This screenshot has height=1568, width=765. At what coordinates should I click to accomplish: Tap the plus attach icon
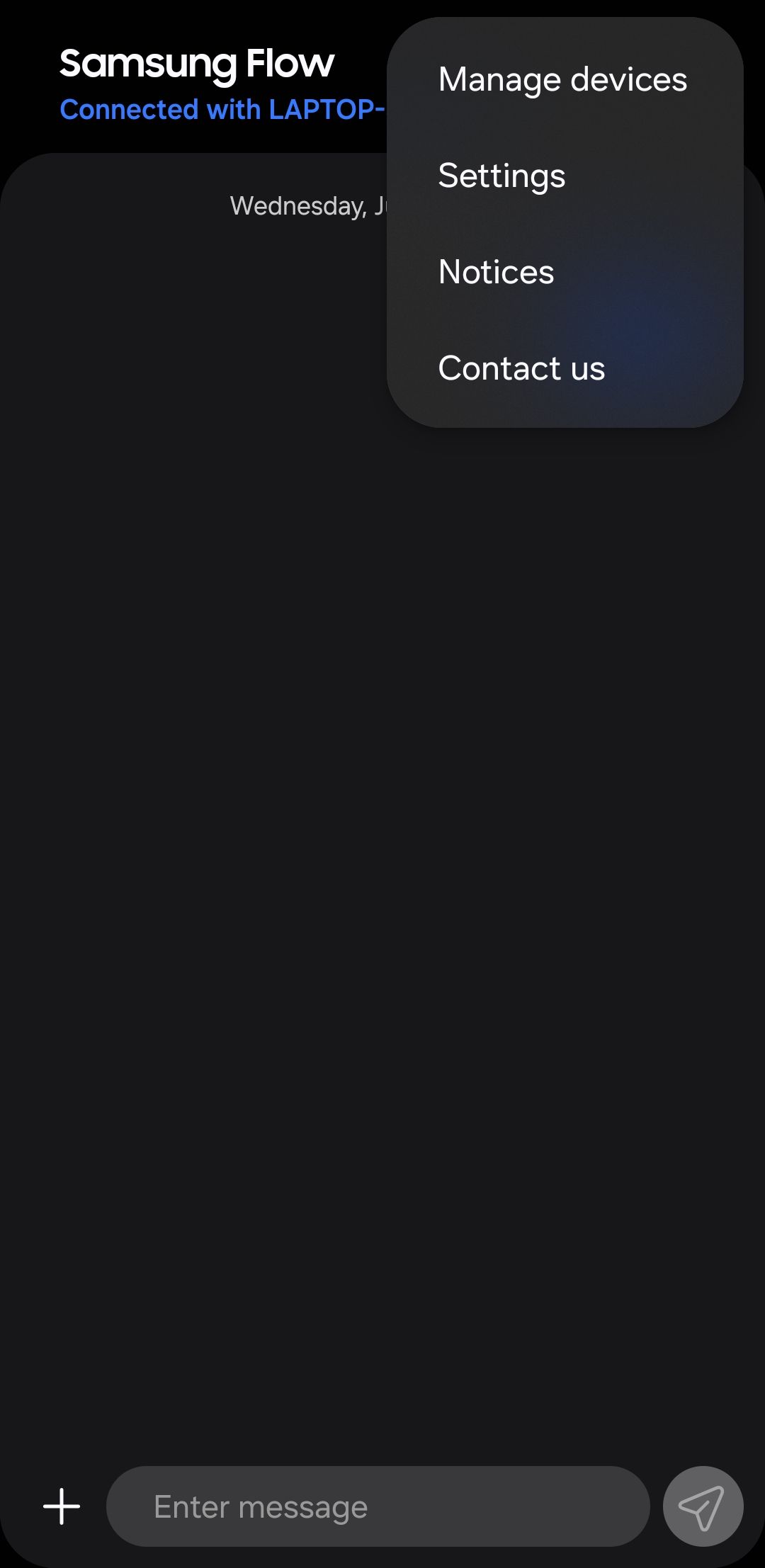tap(62, 1506)
